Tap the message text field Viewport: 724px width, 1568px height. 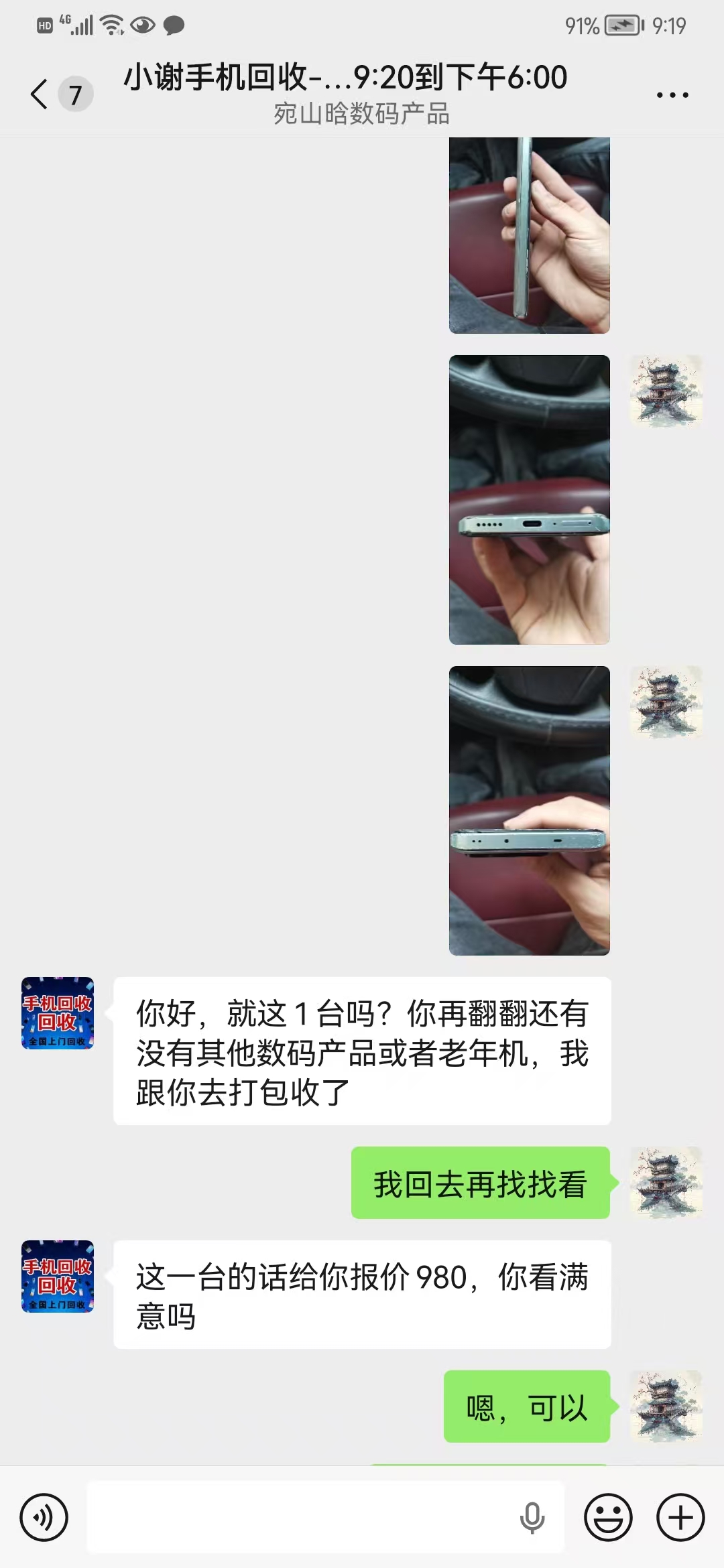pyautogui.click(x=302, y=1518)
